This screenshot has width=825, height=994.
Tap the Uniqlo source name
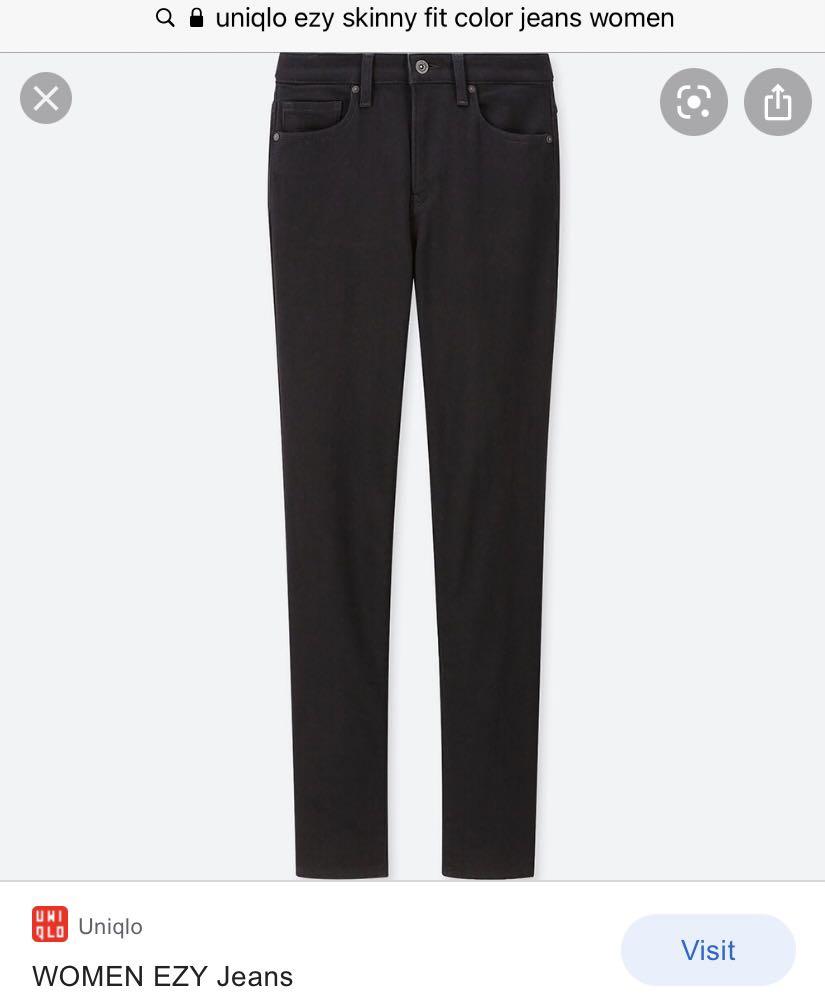[x=109, y=926]
